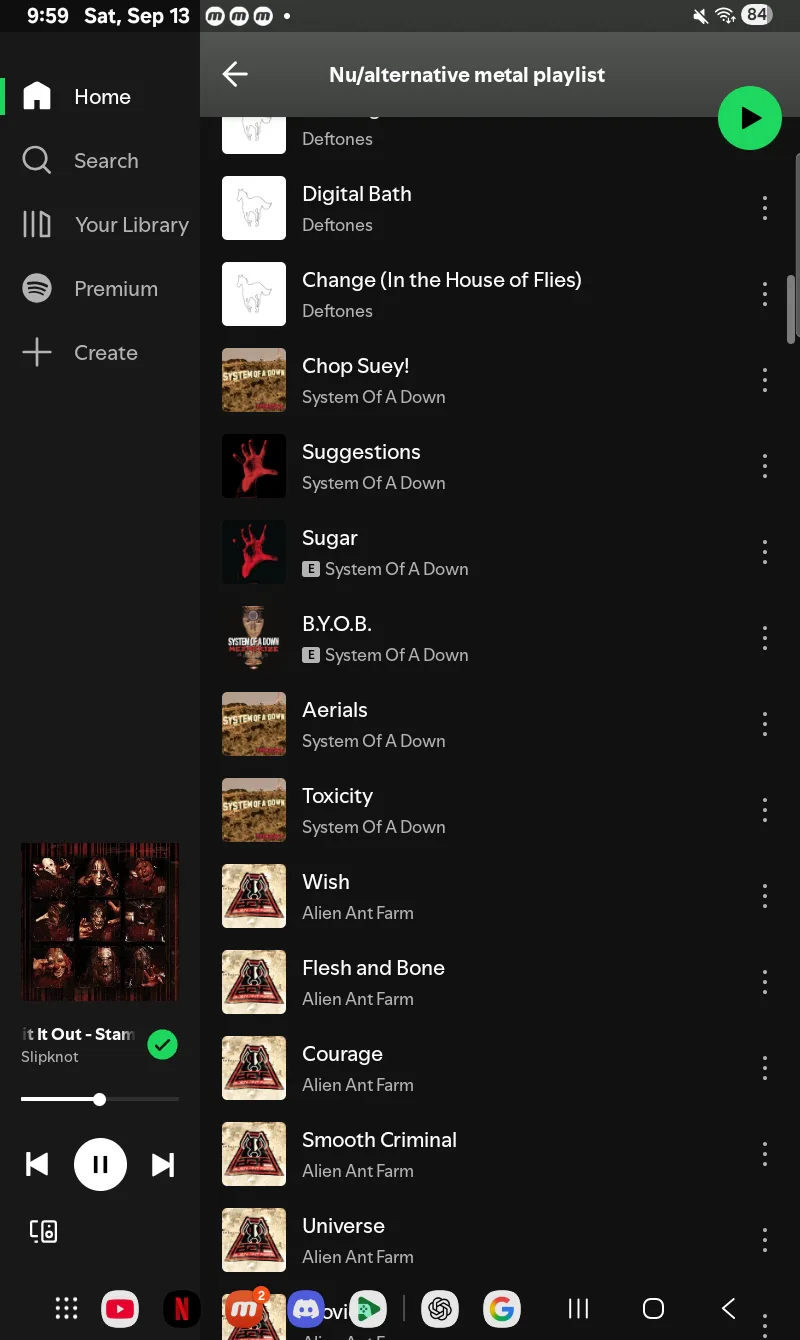
Task: Open more options for B.Y.O.B.
Action: 764,638
